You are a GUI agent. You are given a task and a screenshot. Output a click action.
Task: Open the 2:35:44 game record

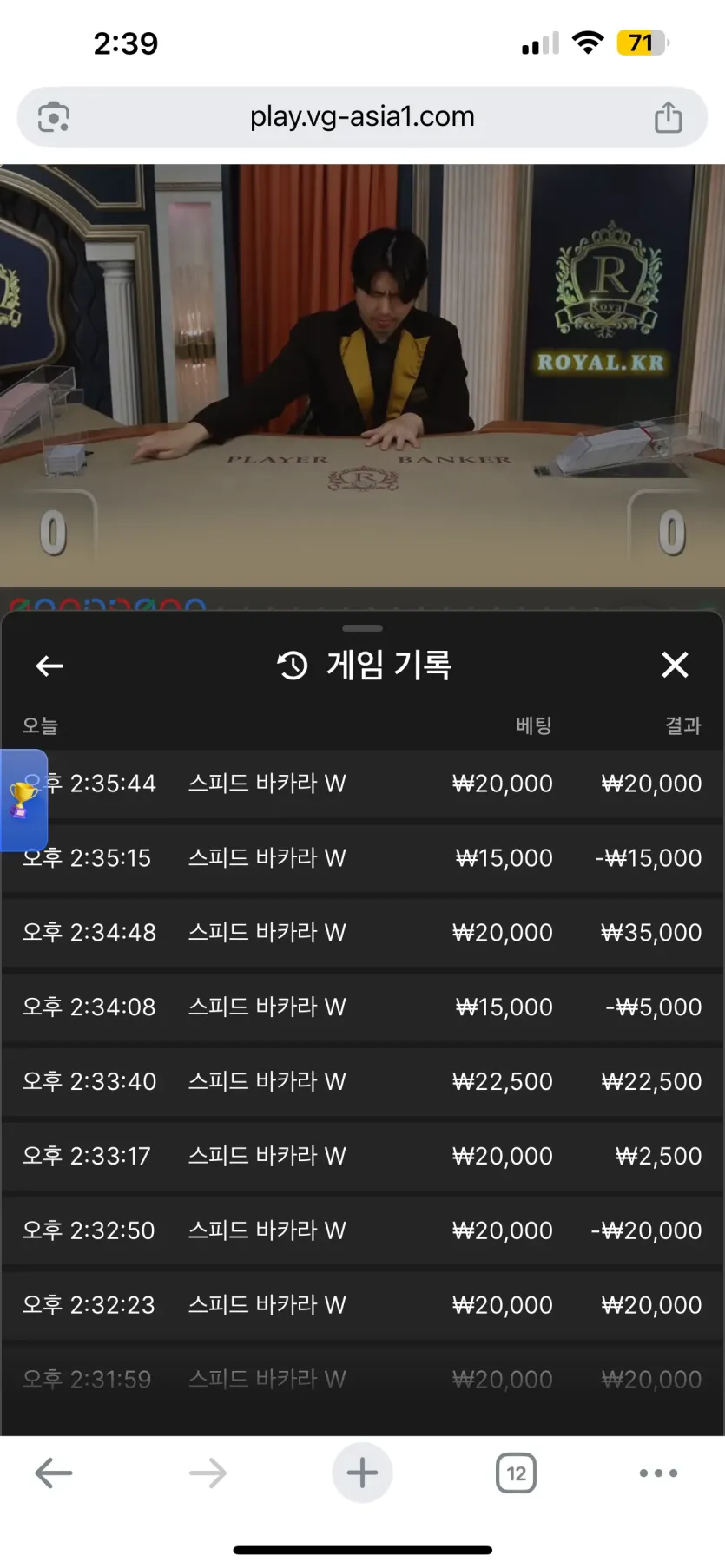click(362, 784)
